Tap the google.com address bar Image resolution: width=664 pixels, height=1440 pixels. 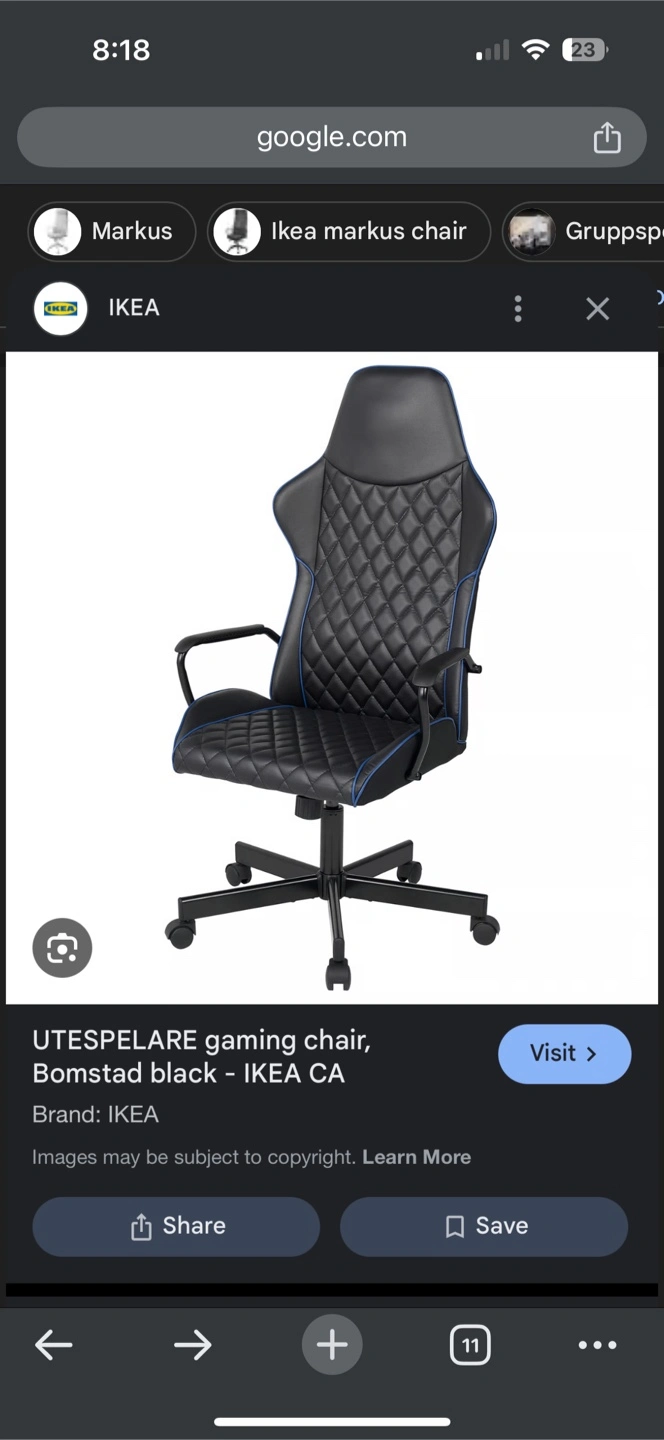[x=332, y=137]
